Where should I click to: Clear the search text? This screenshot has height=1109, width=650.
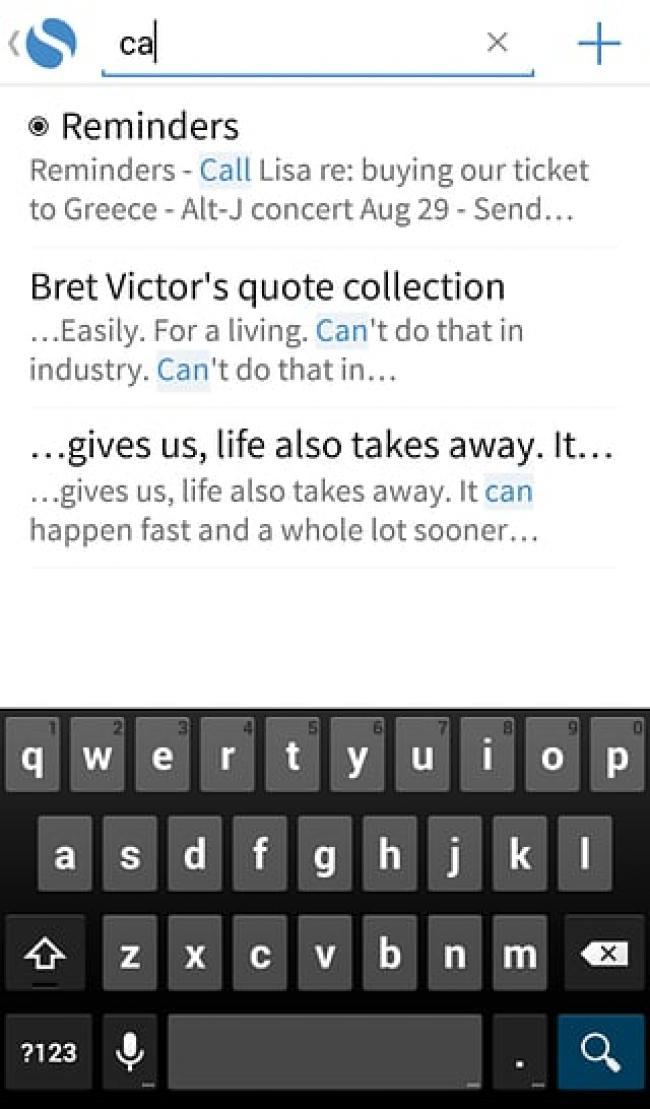click(497, 43)
